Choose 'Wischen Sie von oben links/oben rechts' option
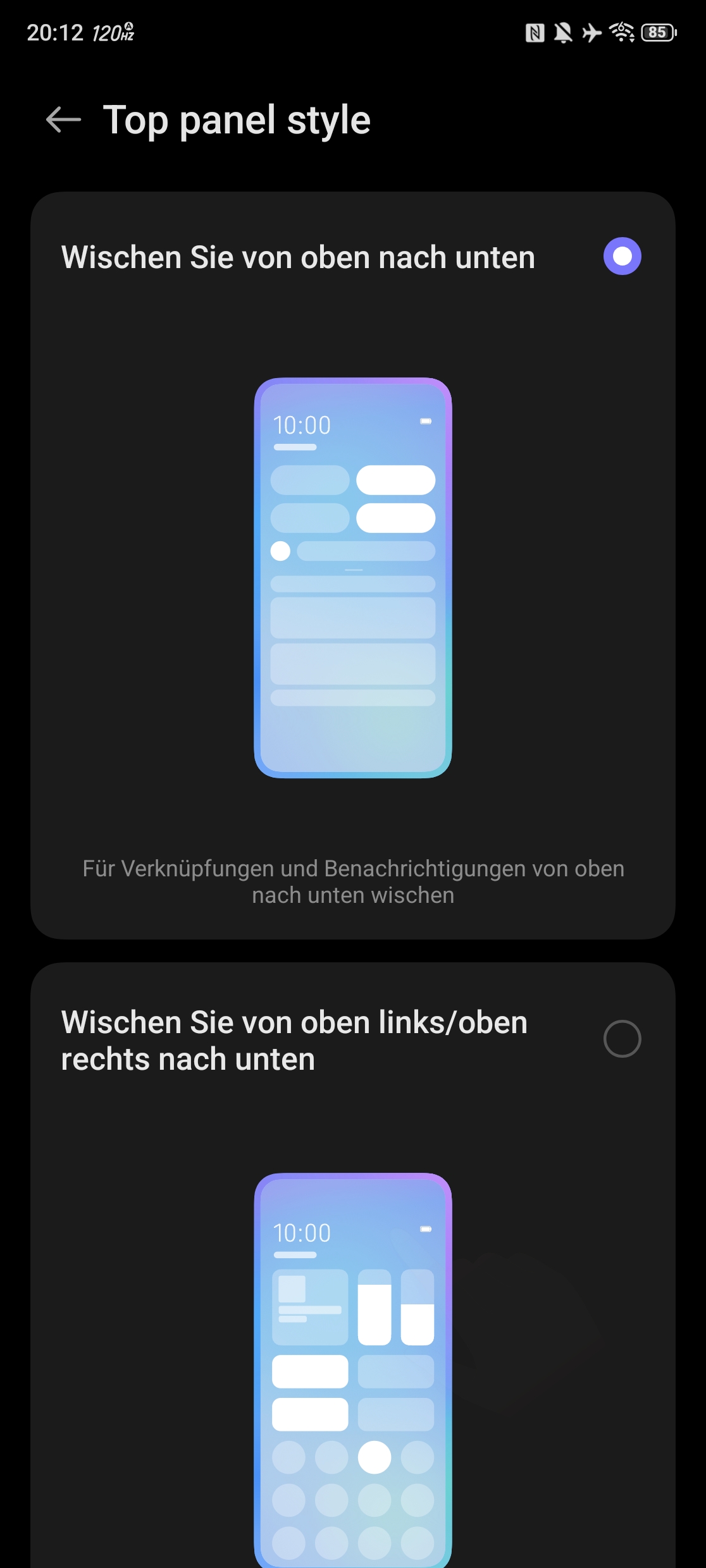 pos(622,1039)
